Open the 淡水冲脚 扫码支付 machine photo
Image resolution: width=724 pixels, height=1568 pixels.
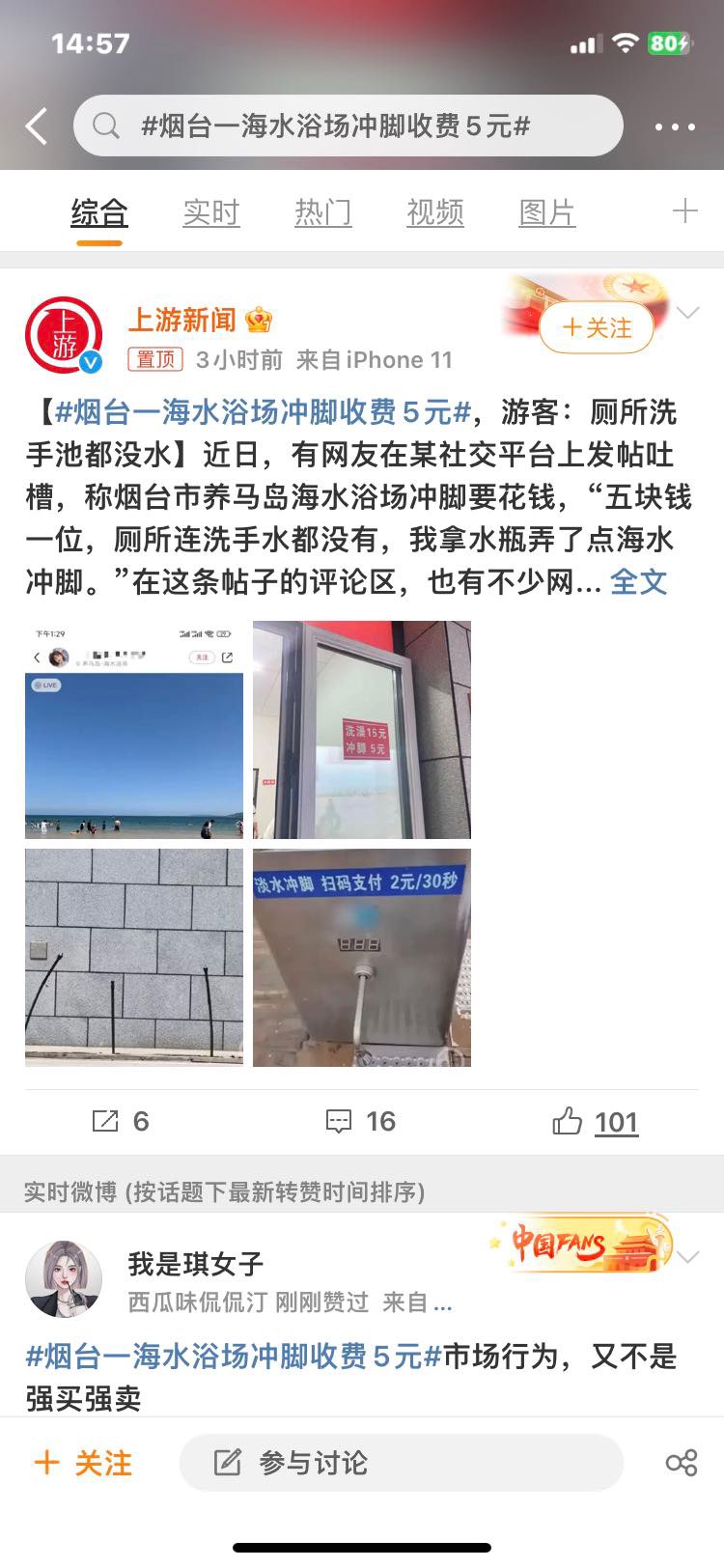pyautogui.click(x=362, y=958)
